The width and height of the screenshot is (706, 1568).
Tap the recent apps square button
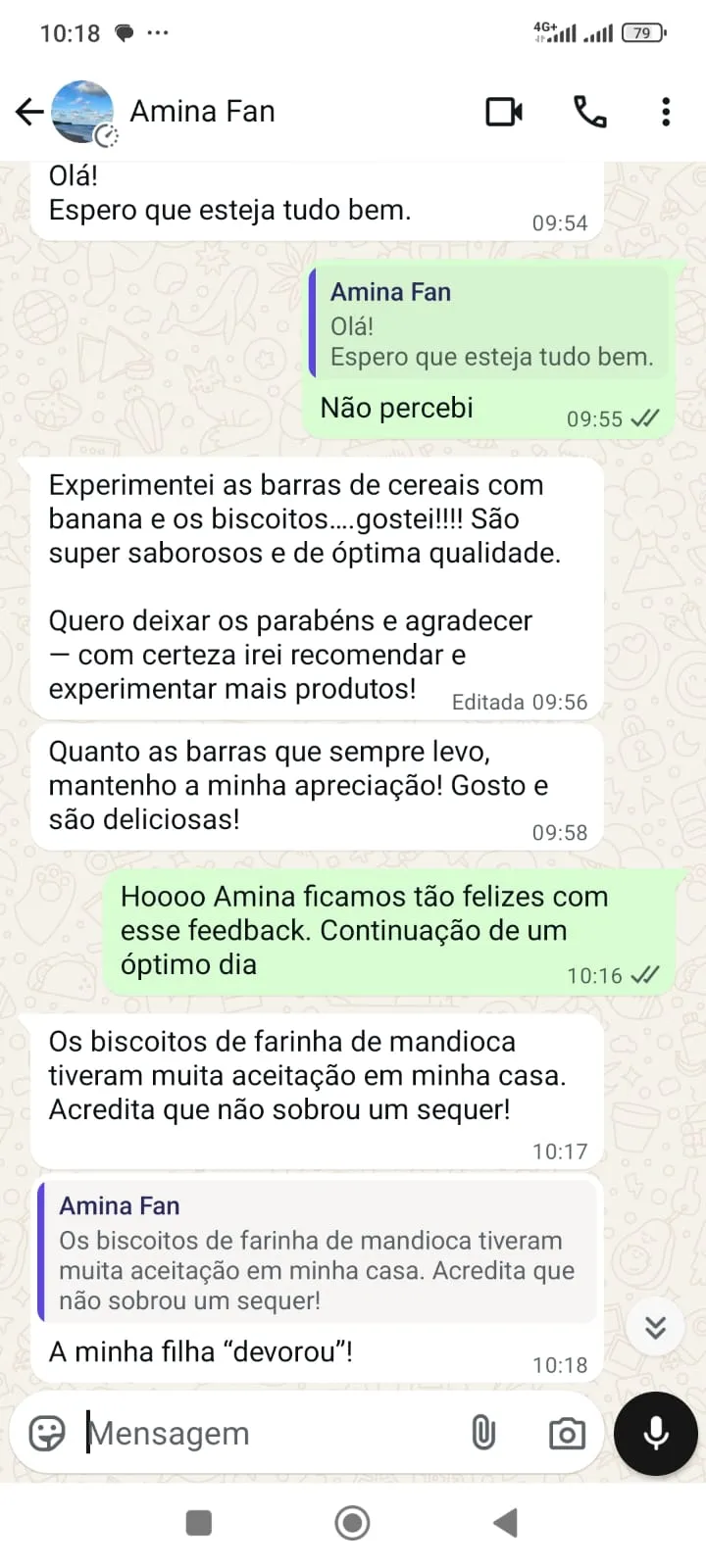click(x=199, y=1522)
